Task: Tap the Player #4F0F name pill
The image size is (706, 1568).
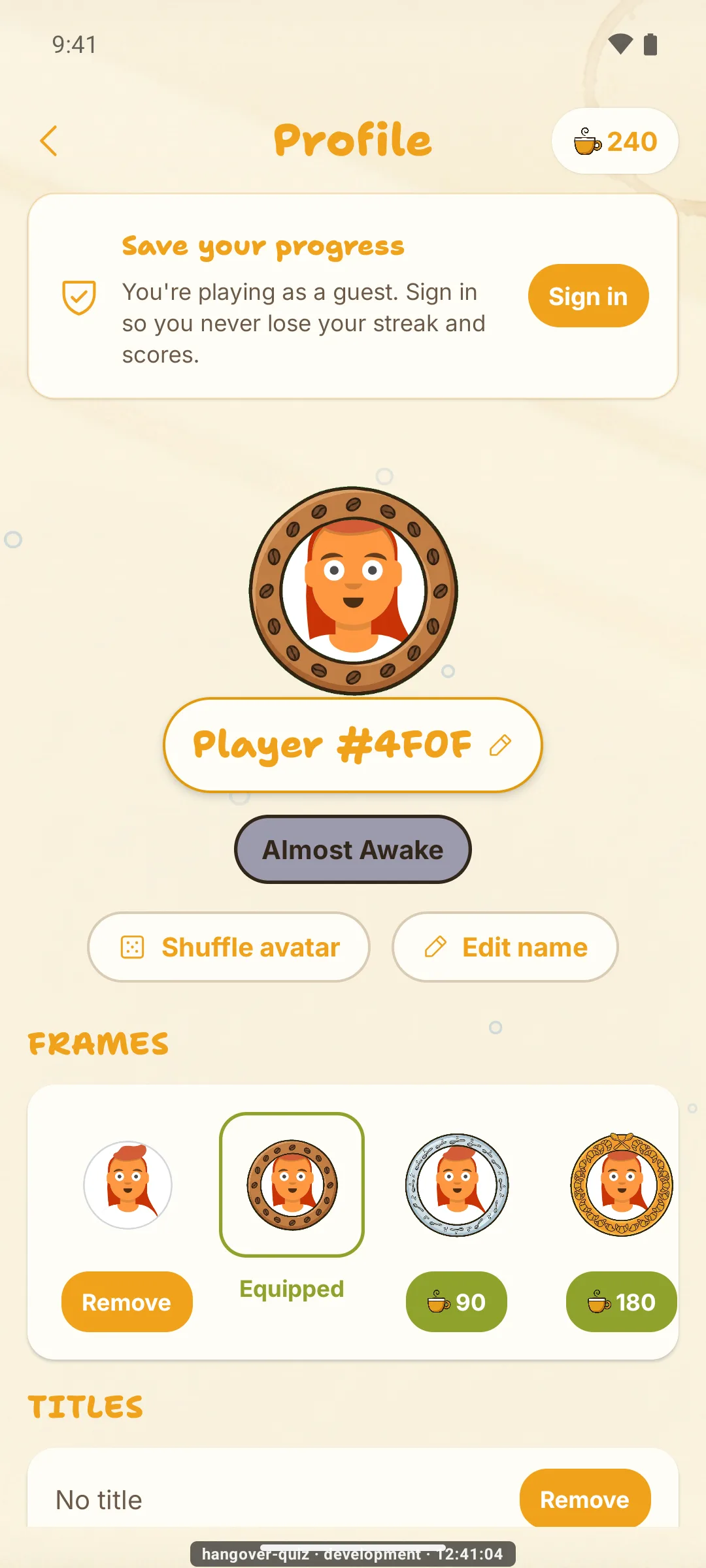Action: (x=353, y=745)
